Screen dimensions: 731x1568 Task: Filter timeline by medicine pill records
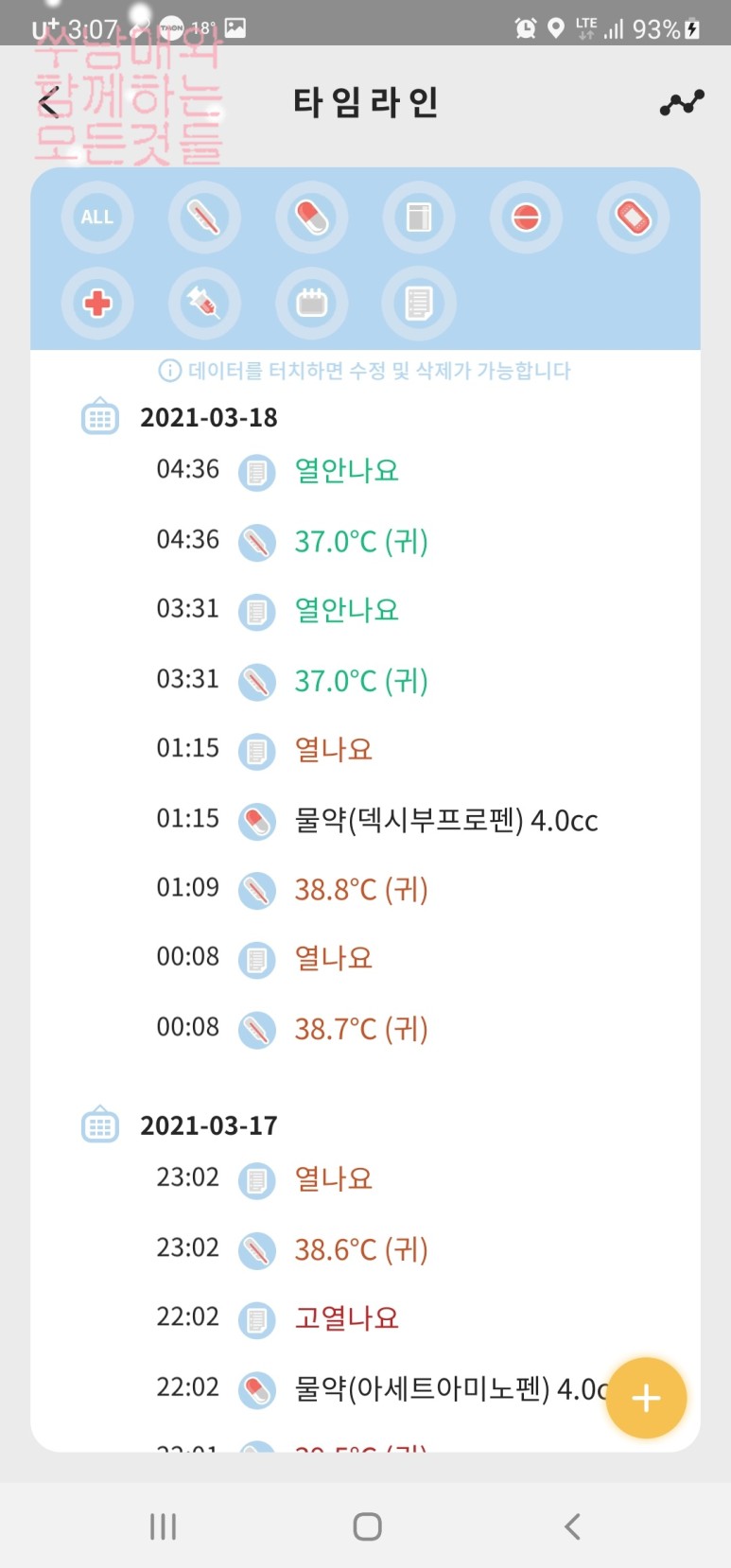click(311, 218)
